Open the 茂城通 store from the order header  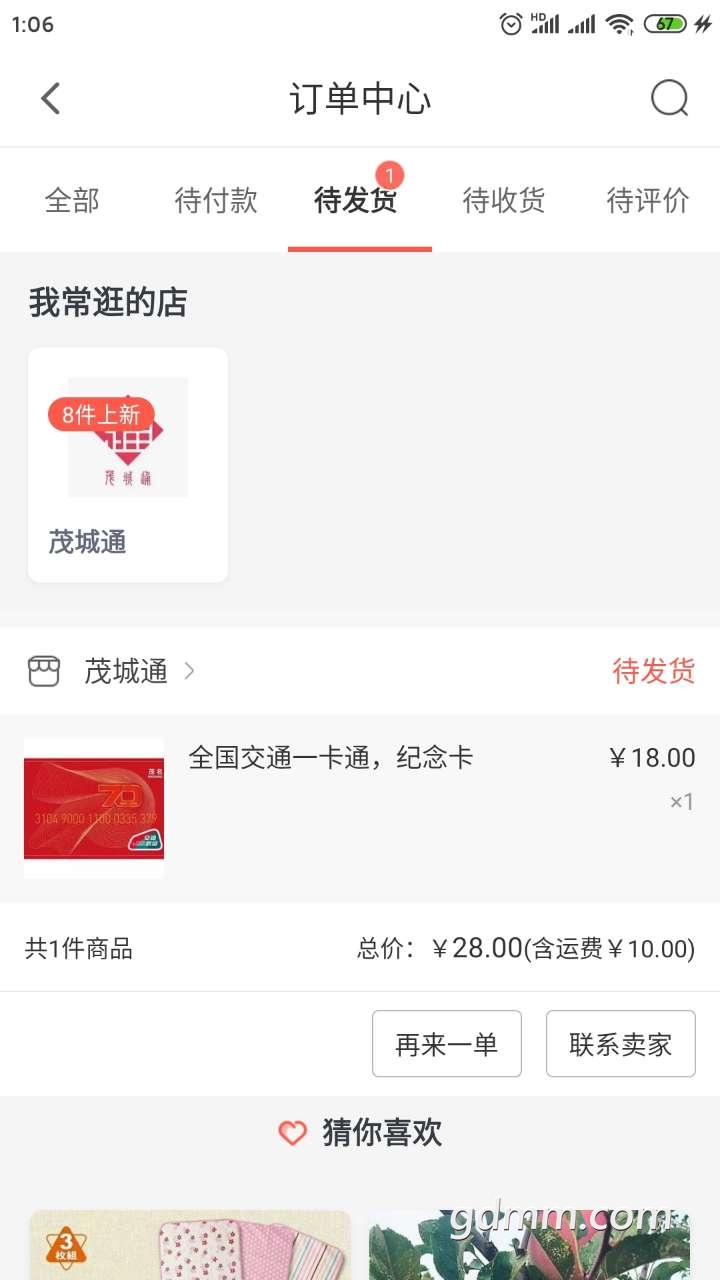pyautogui.click(x=126, y=672)
